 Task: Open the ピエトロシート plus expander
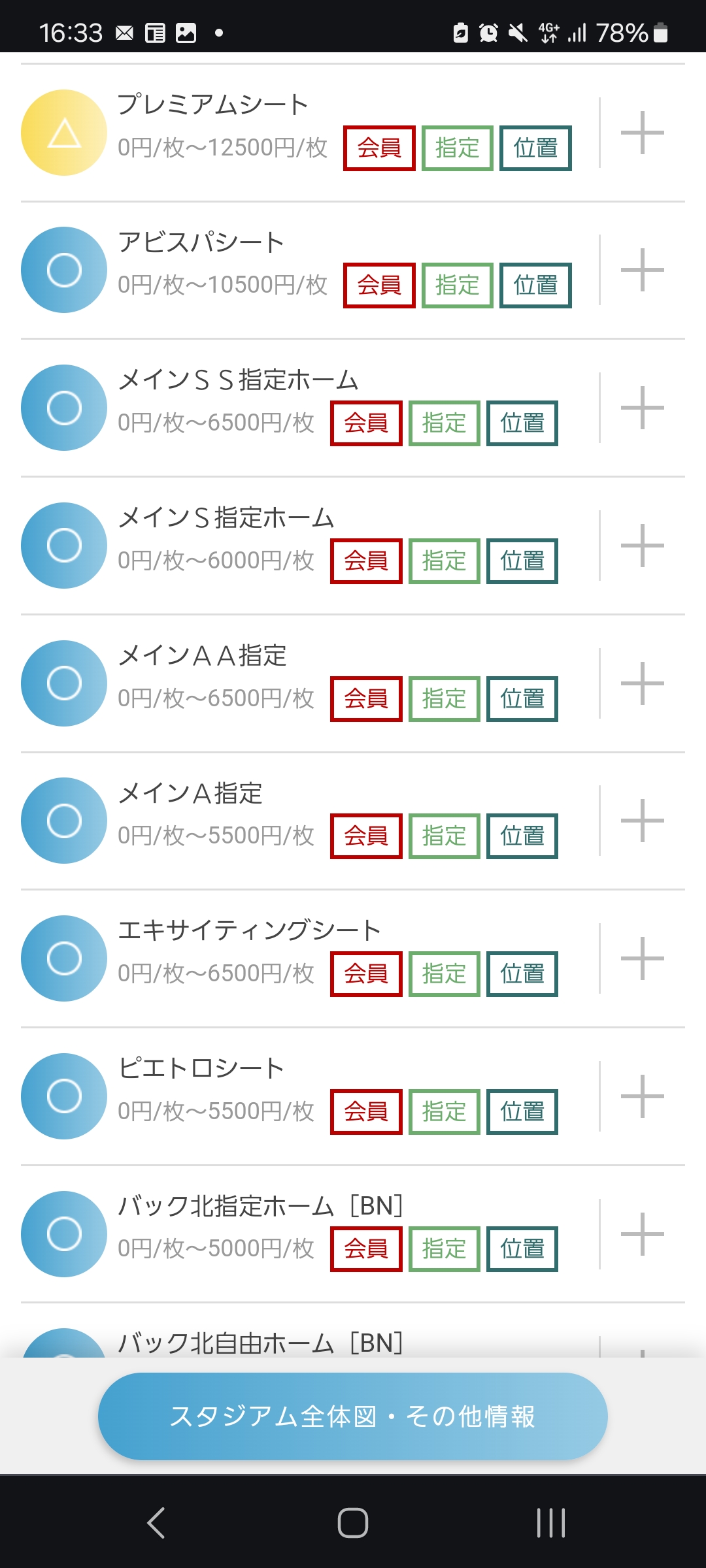[642, 1096]
